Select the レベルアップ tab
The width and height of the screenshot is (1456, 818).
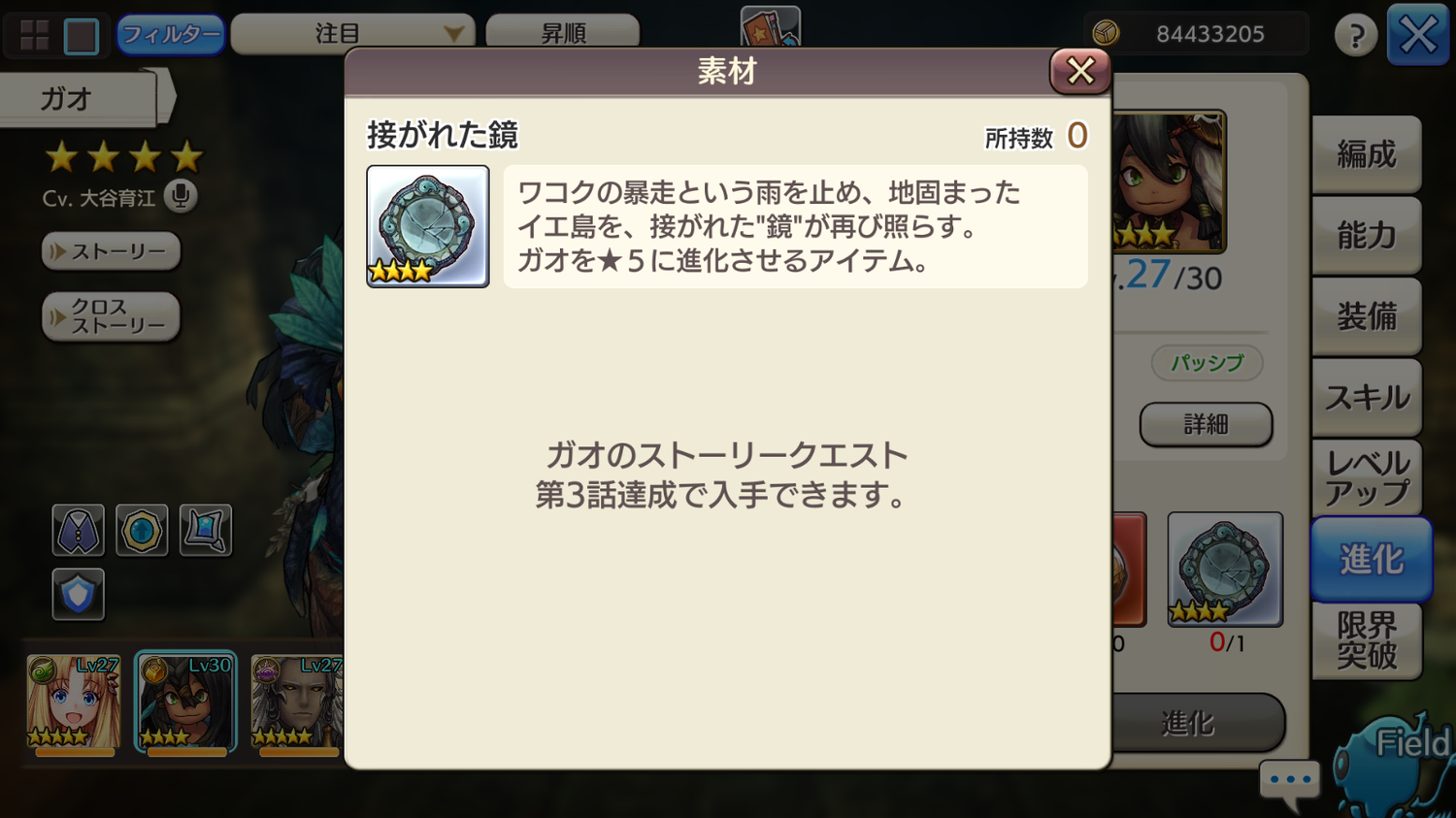(x=1366, y=478)
